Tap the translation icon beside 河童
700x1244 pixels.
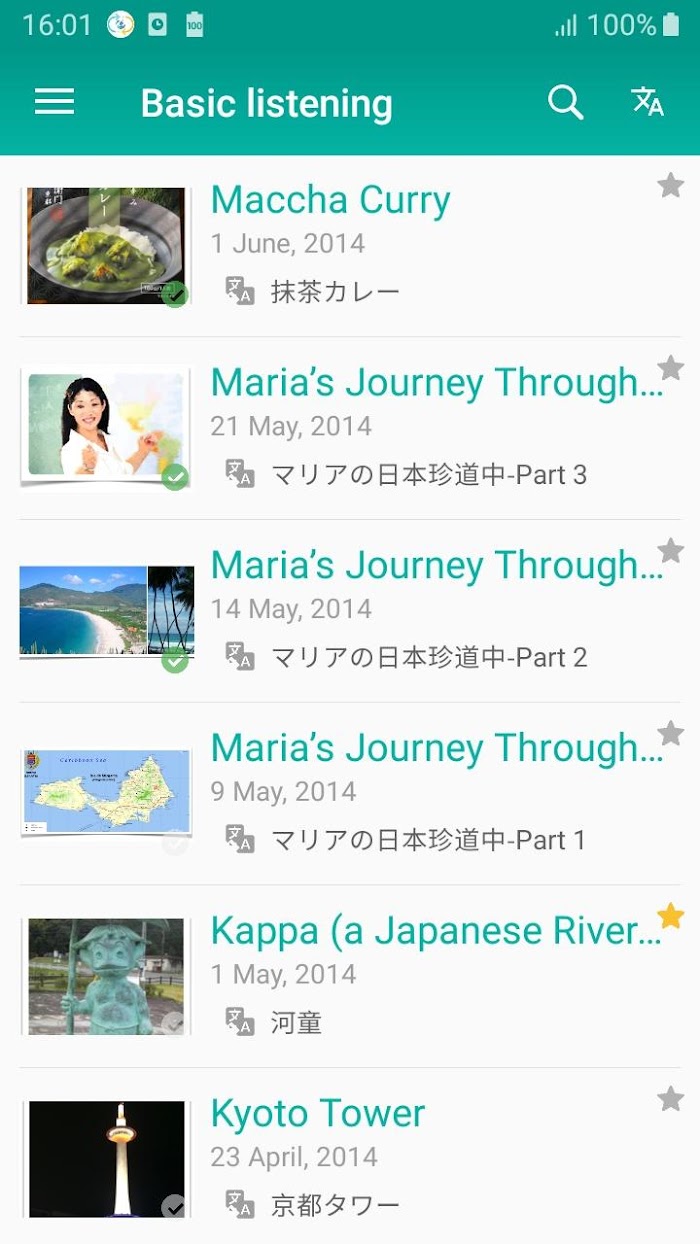click(239, 1022)
